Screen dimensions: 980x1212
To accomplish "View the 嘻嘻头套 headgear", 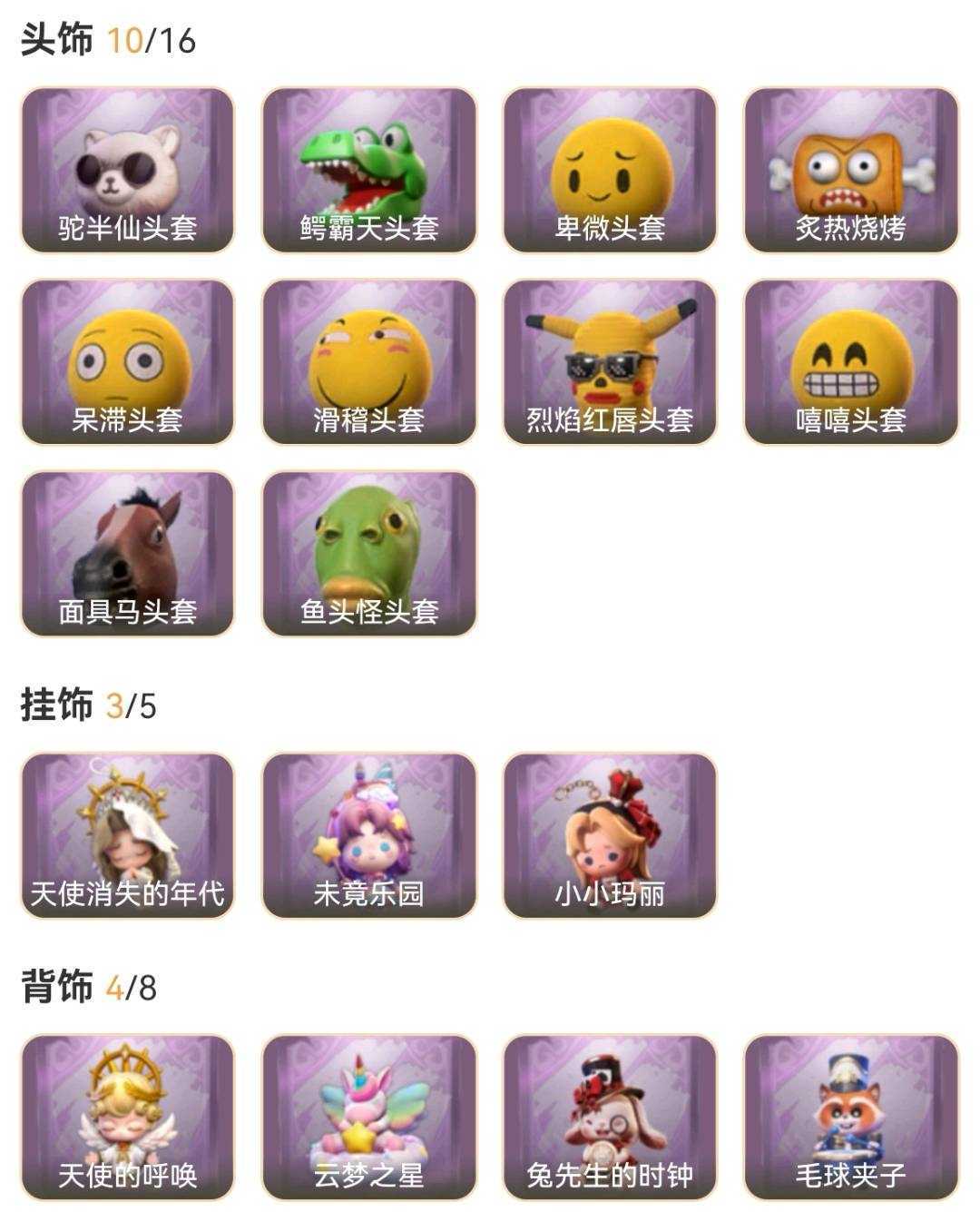I will (850, 361).
